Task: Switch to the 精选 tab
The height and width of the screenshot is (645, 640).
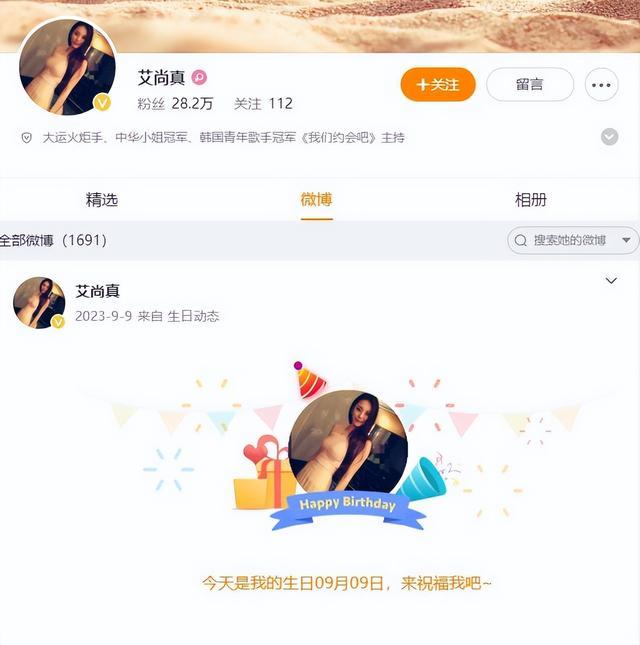Action: [x=102, y=199]
